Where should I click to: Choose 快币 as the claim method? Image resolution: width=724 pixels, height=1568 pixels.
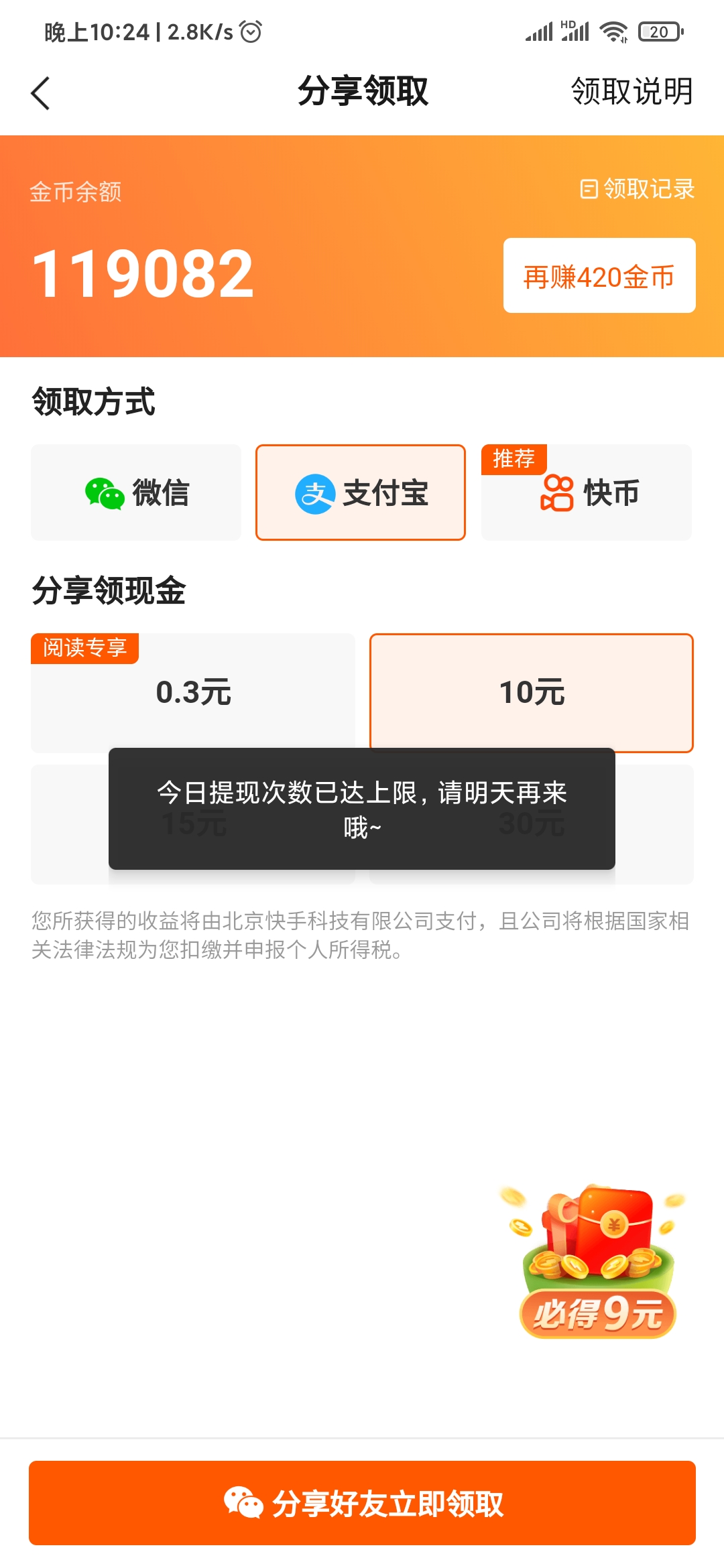(587, 493)
